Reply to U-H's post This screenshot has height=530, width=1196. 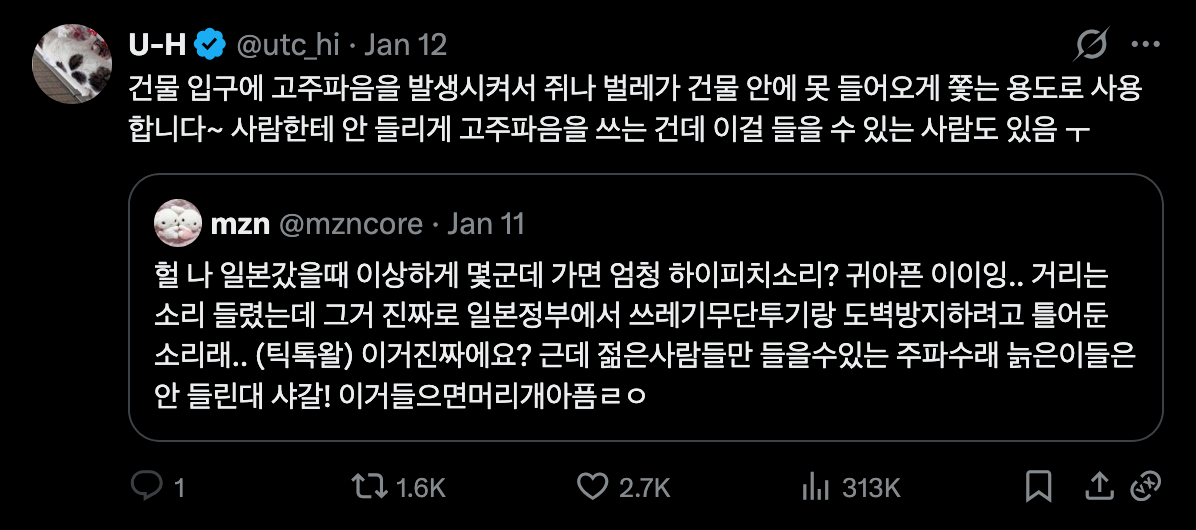(x=147, y=487)
